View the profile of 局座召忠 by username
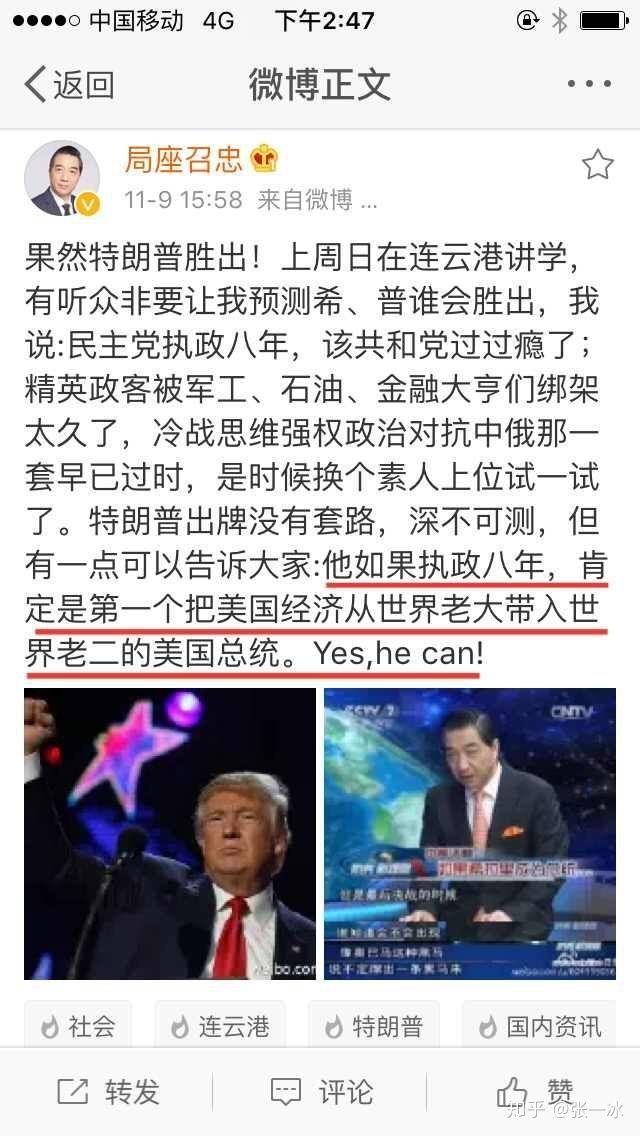This screenshot has width=640, height=1136. [183, 159]
